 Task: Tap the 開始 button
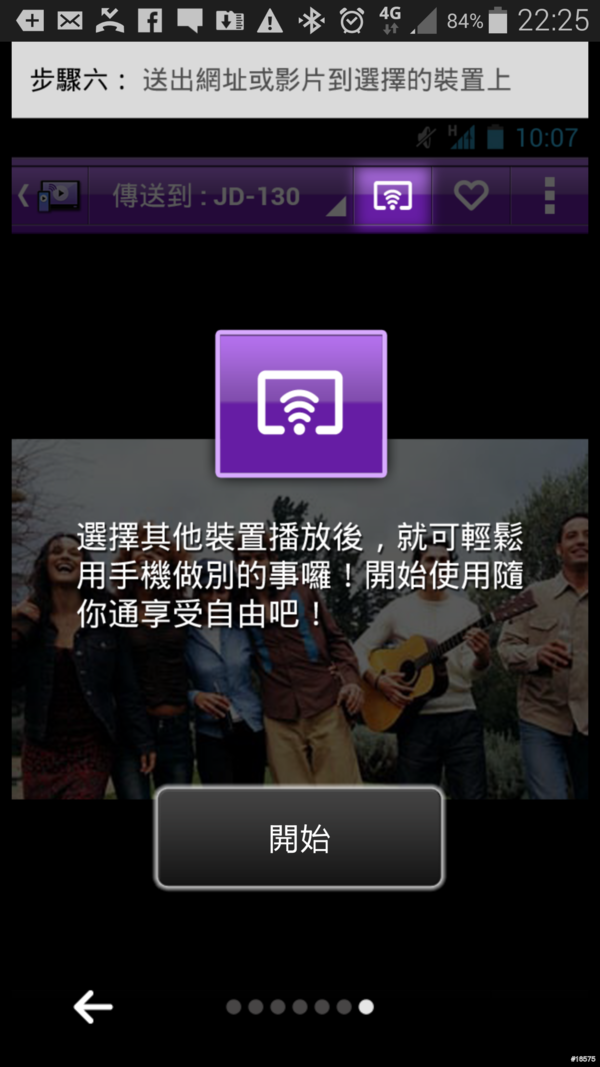tap(299, 838)
